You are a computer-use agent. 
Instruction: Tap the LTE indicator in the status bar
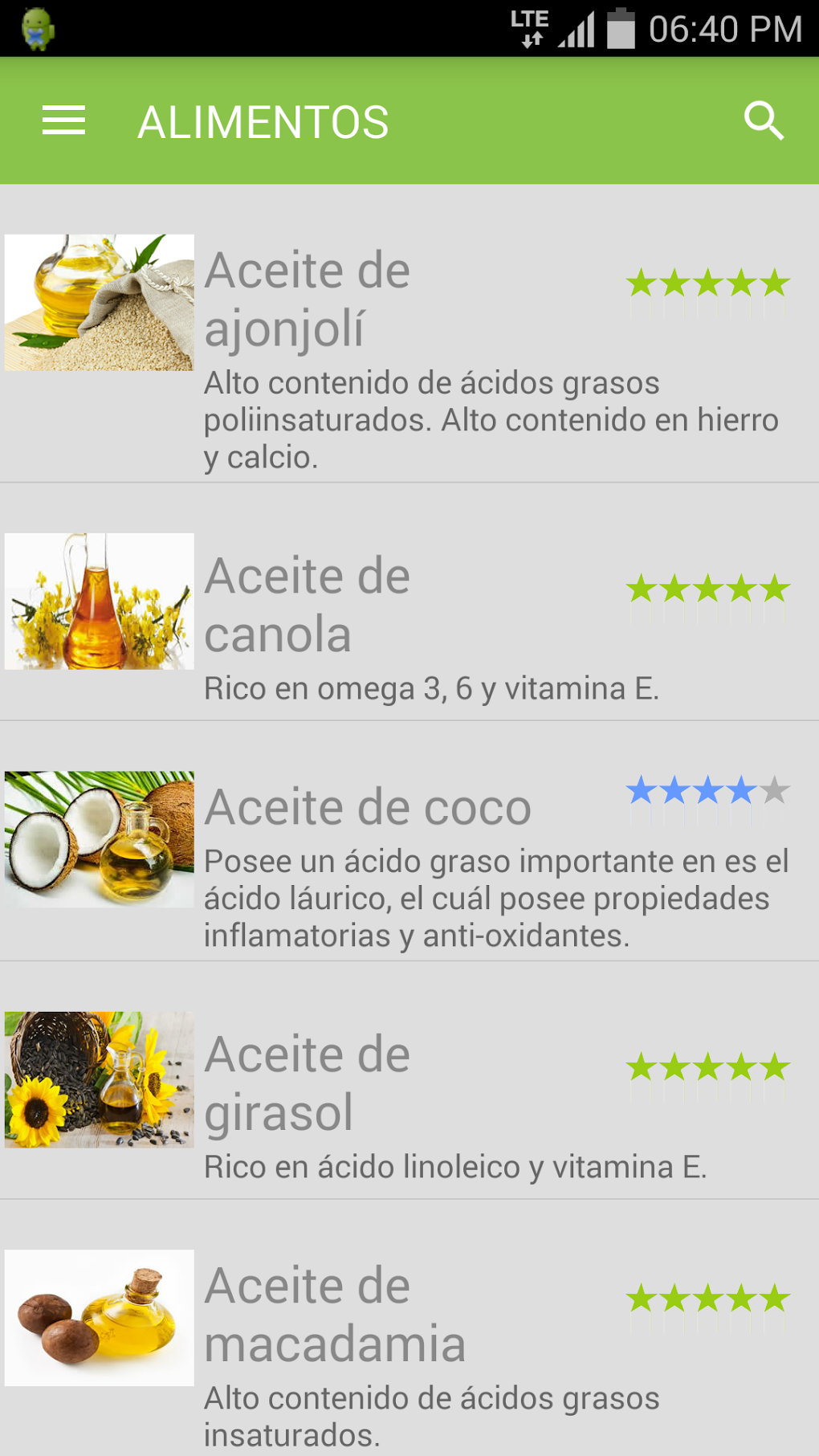[x=530, y=27]
